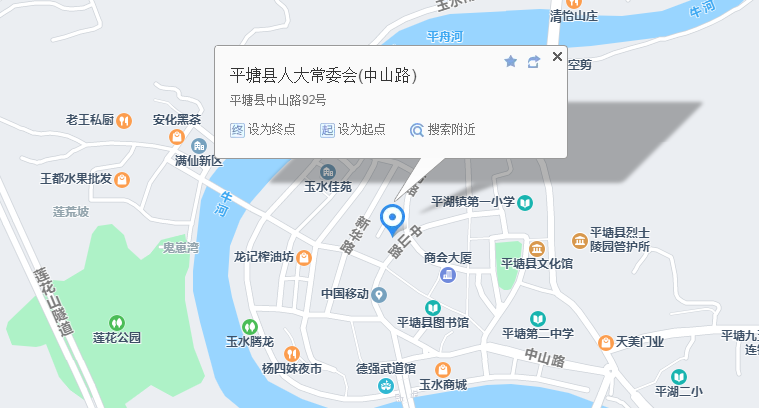Open 王都水果批发 shop marker
The height and width of the screenshot is (408, 759).
point(122,180)
